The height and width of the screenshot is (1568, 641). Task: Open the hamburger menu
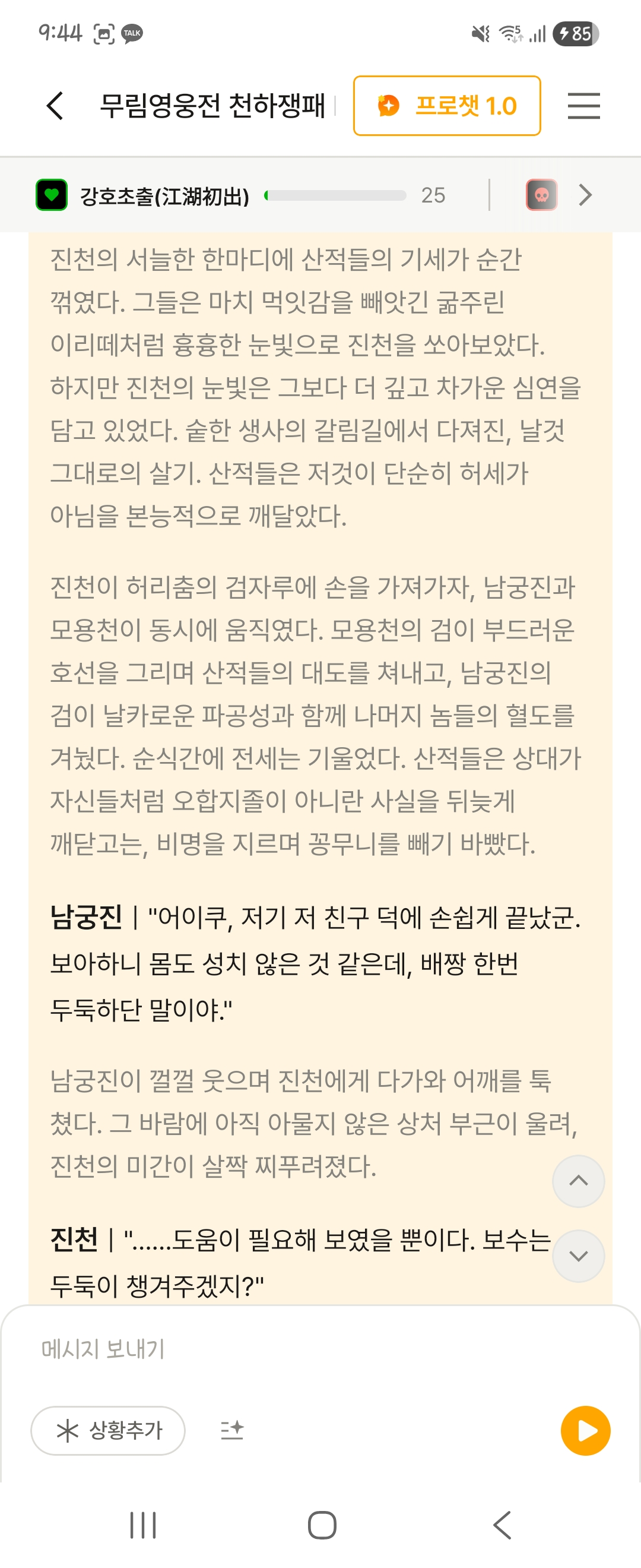583,106
